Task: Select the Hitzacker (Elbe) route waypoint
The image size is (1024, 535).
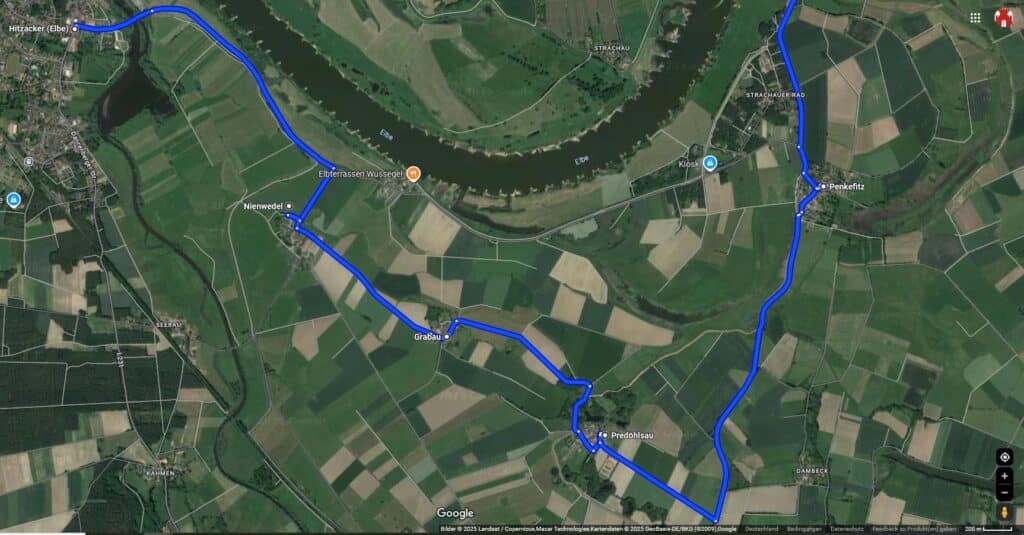Action: [75, 28]
